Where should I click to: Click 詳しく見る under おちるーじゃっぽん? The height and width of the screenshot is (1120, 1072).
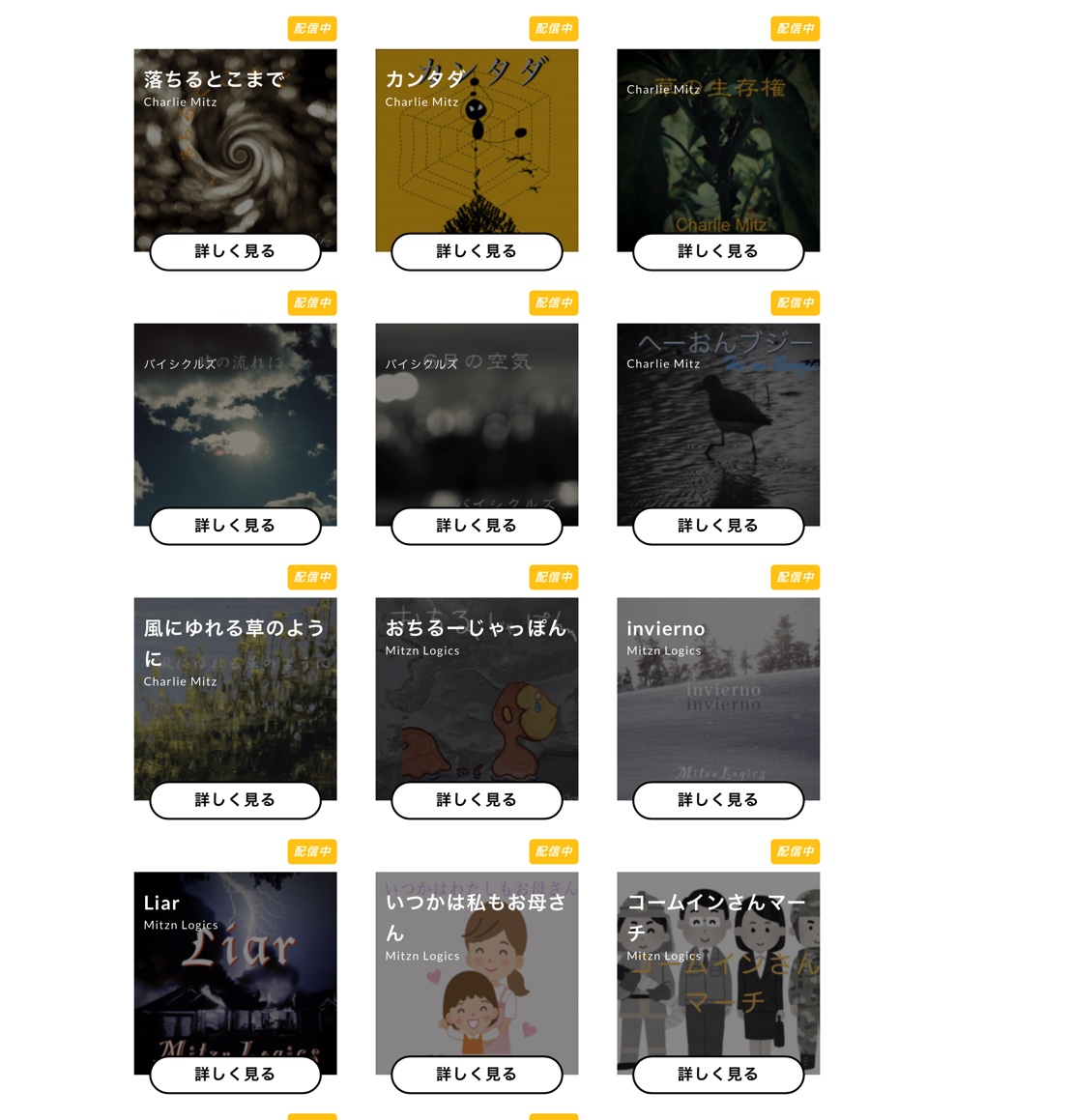[x=477, y=799]
